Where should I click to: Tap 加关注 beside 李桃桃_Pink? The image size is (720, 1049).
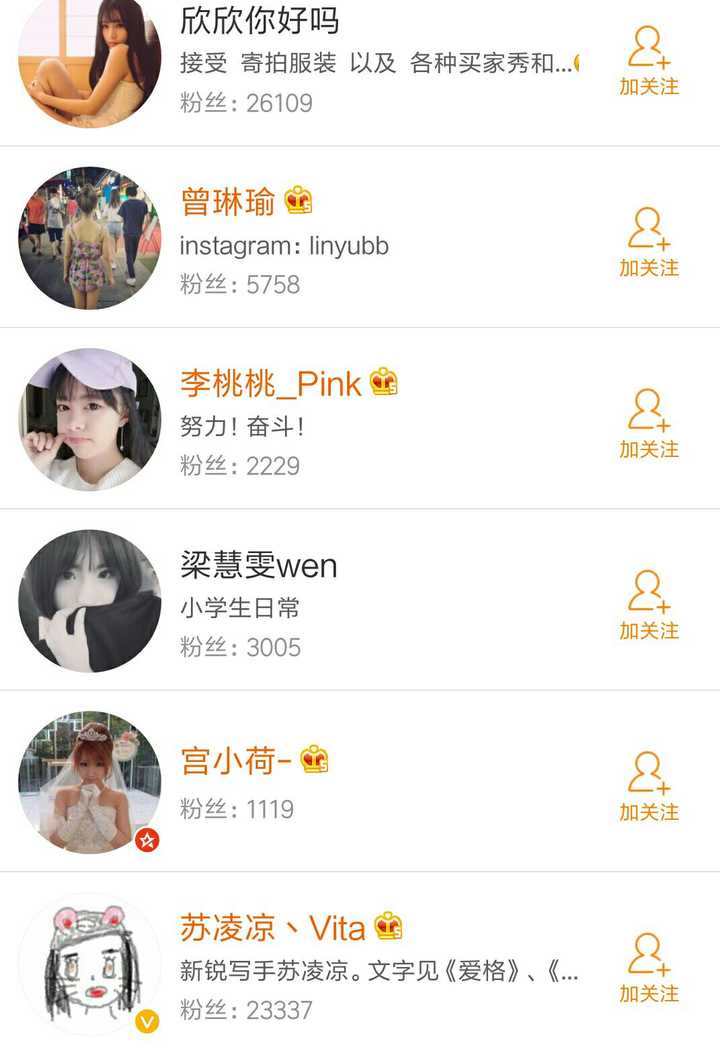(648, 425)
